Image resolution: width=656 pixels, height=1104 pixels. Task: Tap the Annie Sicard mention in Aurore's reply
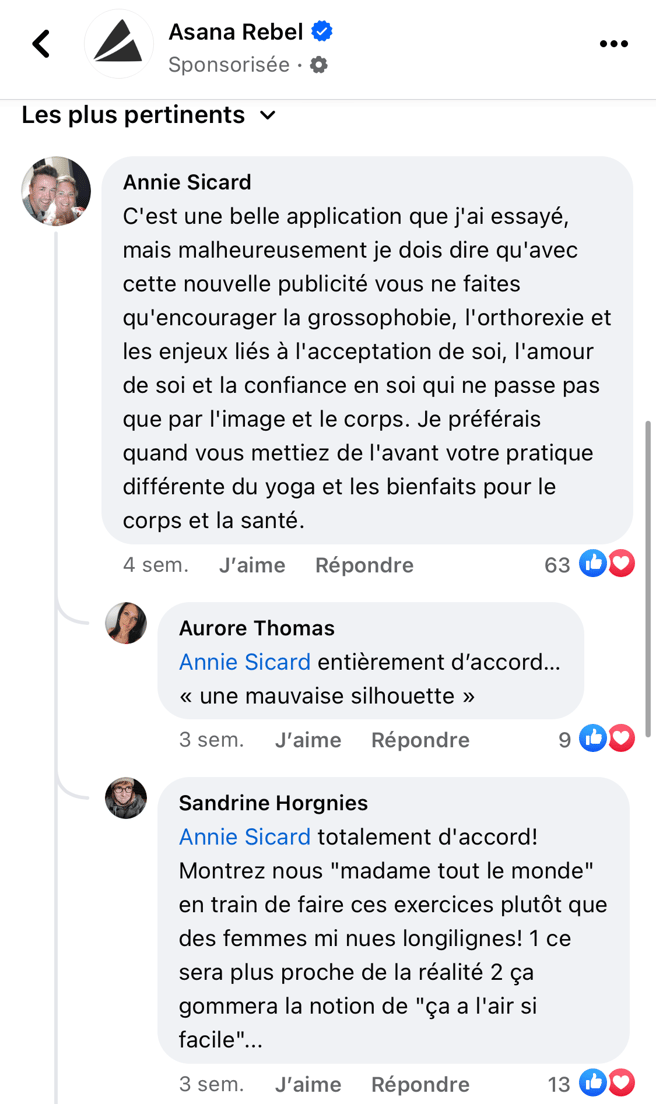[244, 662]
